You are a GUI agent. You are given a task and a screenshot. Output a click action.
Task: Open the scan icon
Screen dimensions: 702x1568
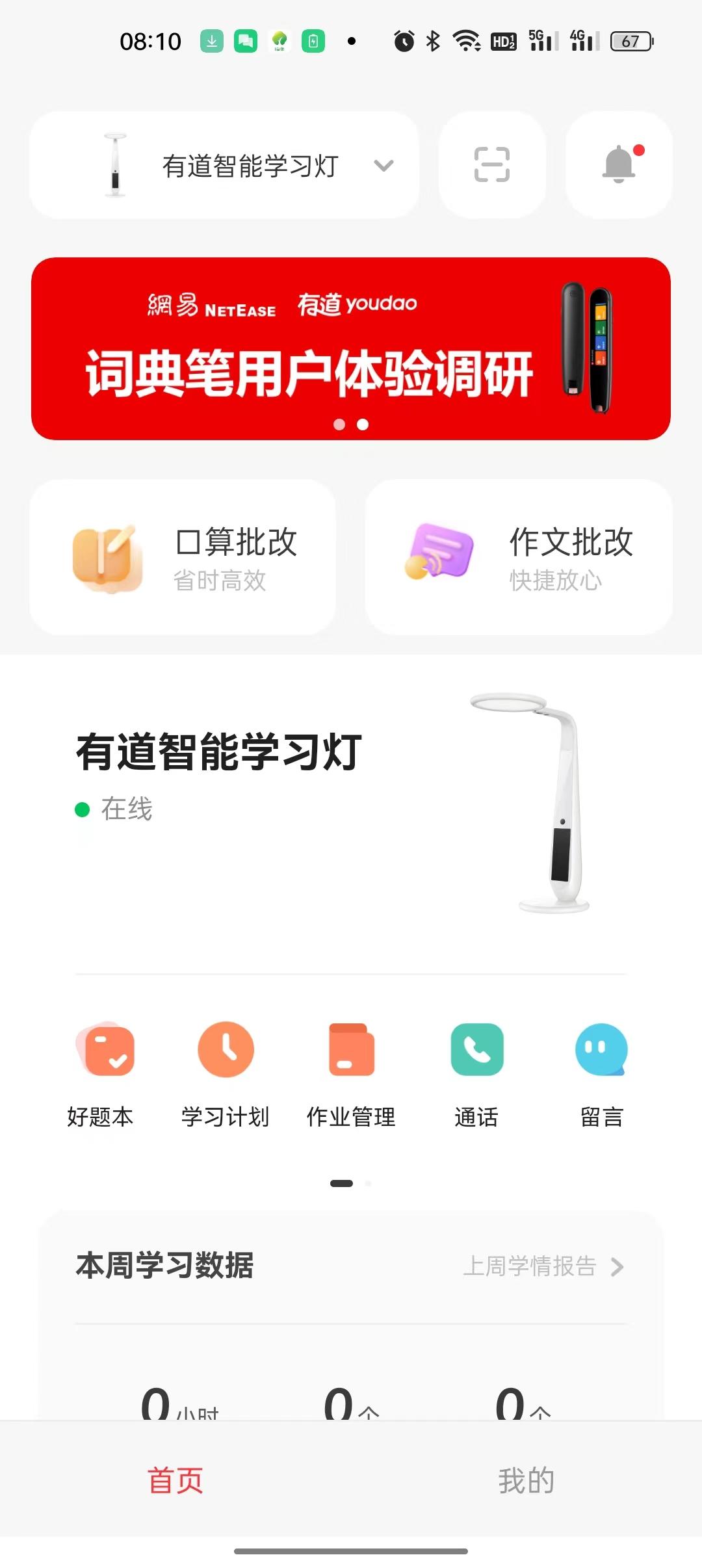pyautogui.click(x=492, y=165)
